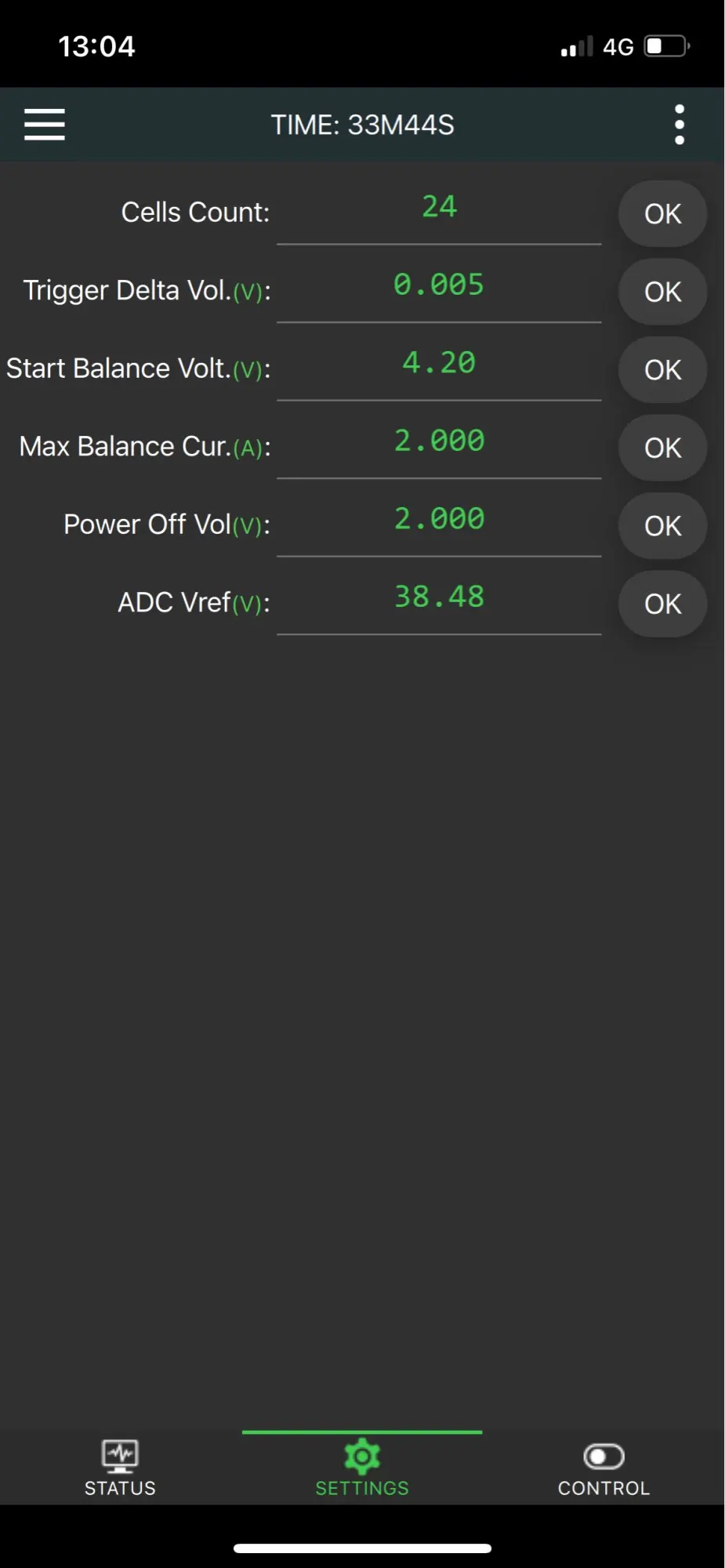Image resolution: width=725 pixels, height=1568 pixels.
Task: Select the Settings tab
Action: [x=362, y=1468]
